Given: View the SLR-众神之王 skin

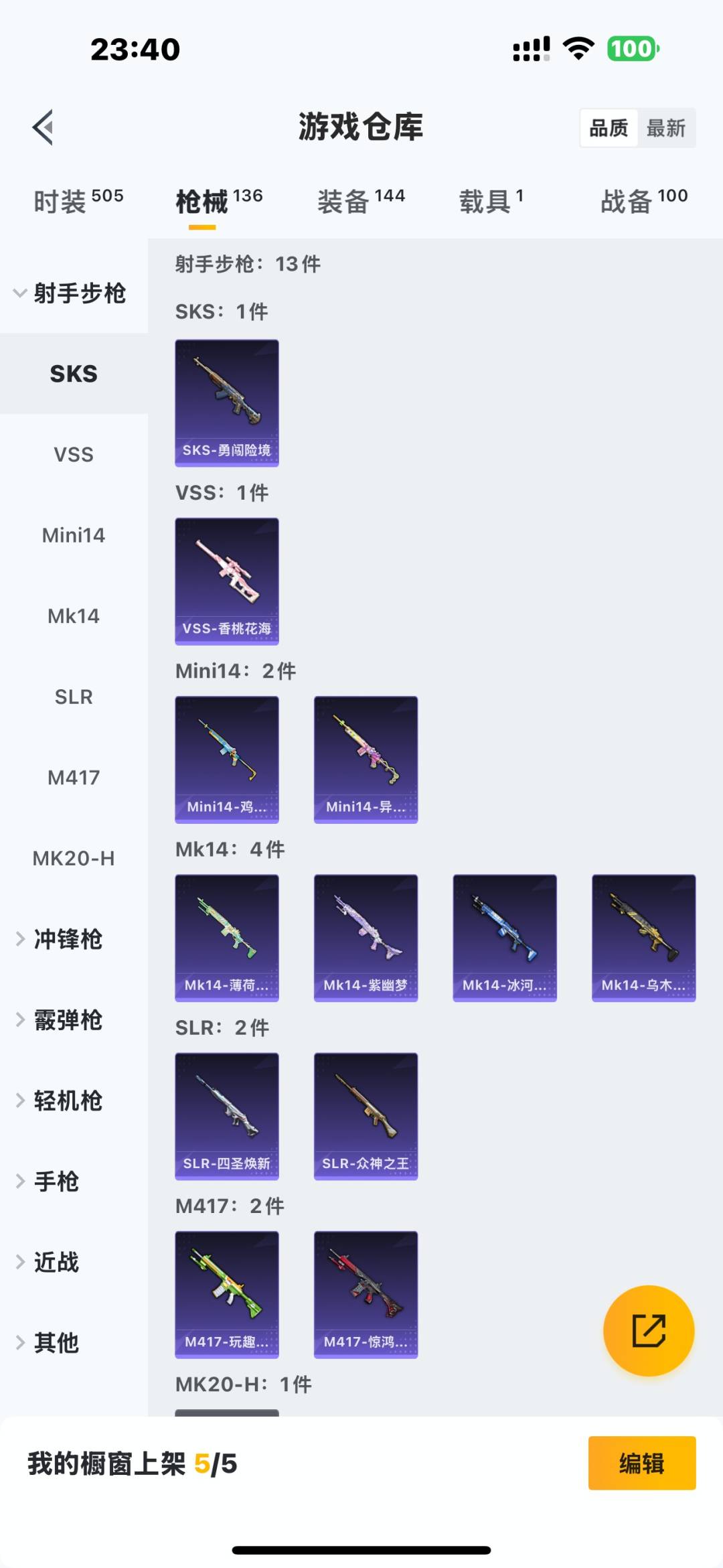Looking at the screenshot, I should [x=366, y=1116].
